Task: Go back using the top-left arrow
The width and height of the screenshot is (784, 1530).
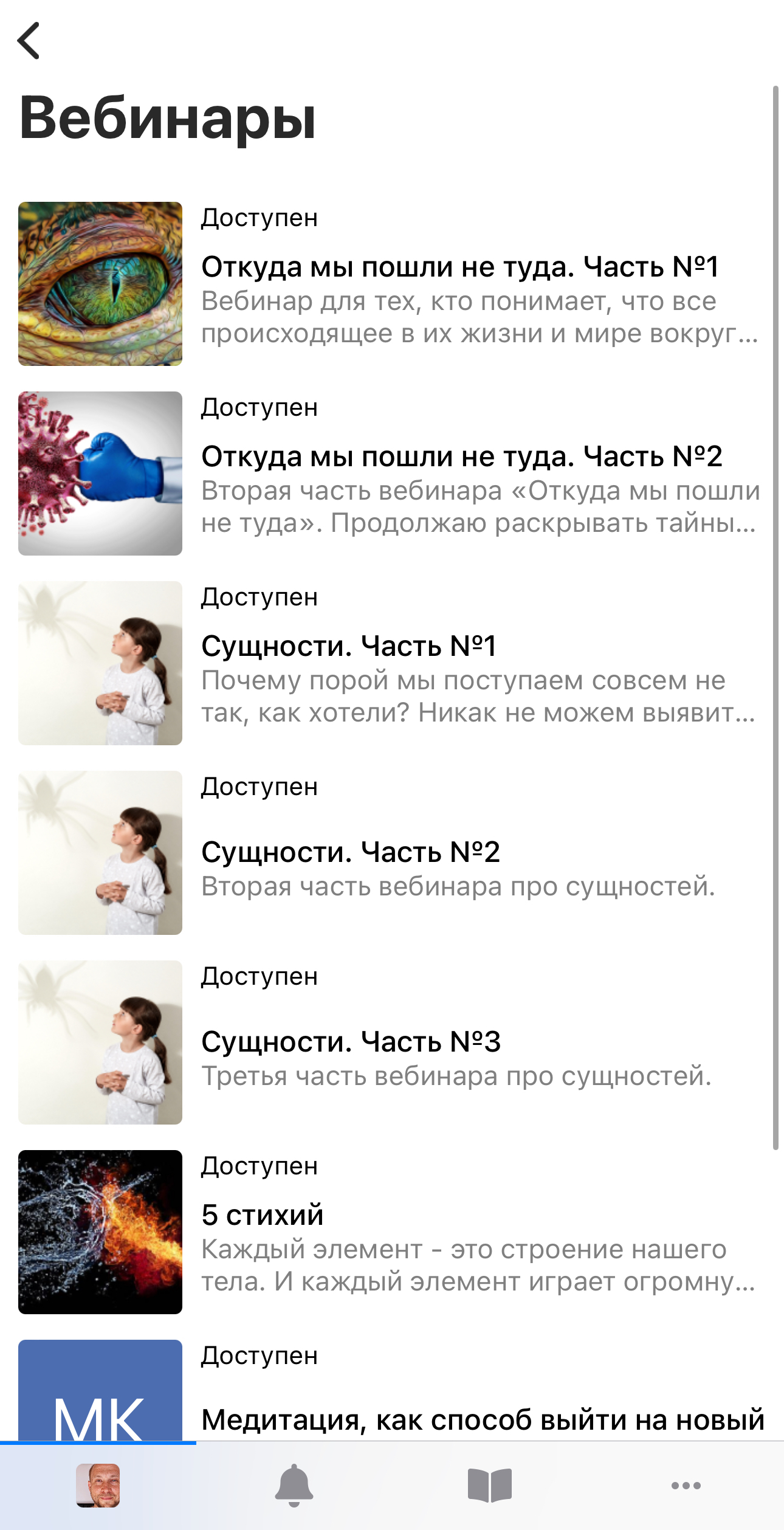Action: pyautogui.click(x=29, y=41)
